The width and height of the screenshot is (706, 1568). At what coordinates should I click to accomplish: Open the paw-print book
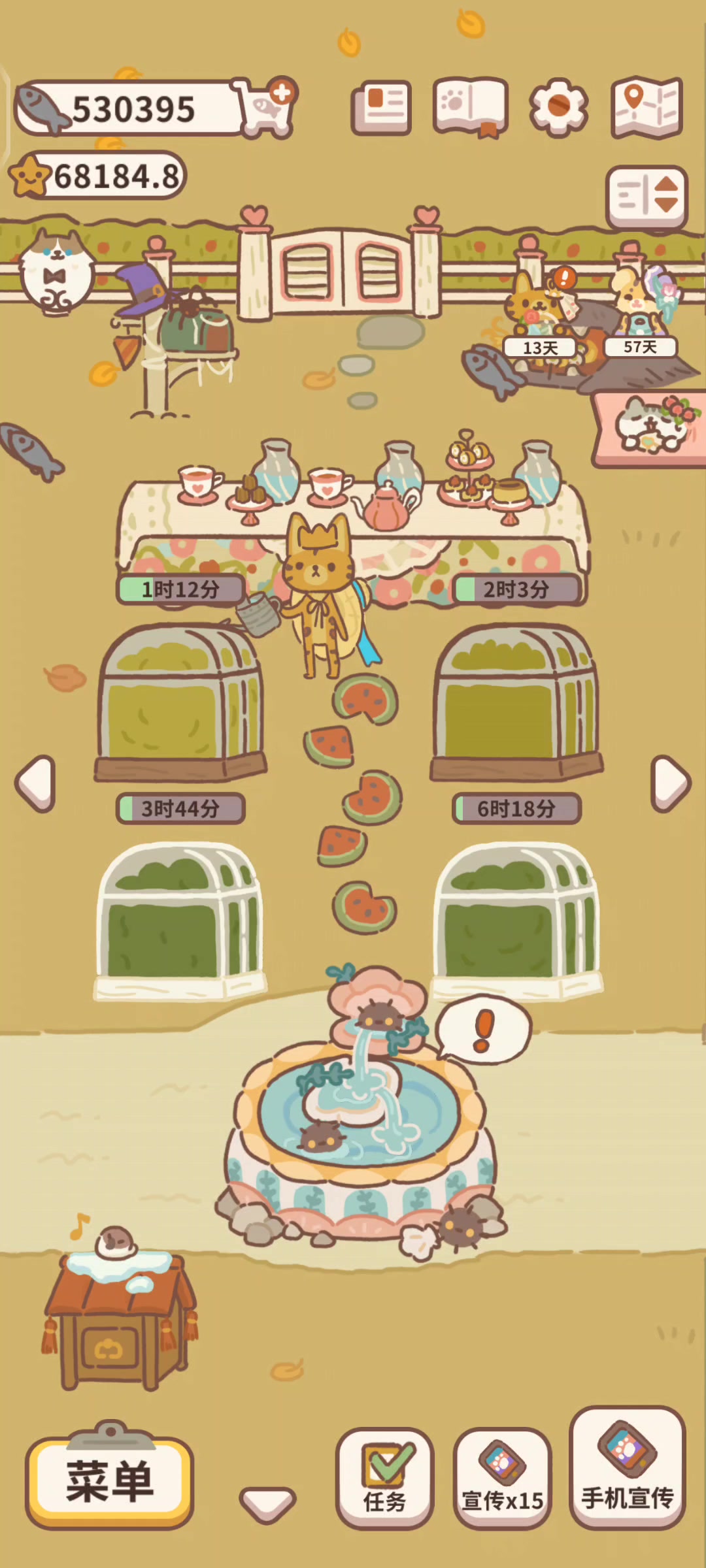click(x=471, y=108)
